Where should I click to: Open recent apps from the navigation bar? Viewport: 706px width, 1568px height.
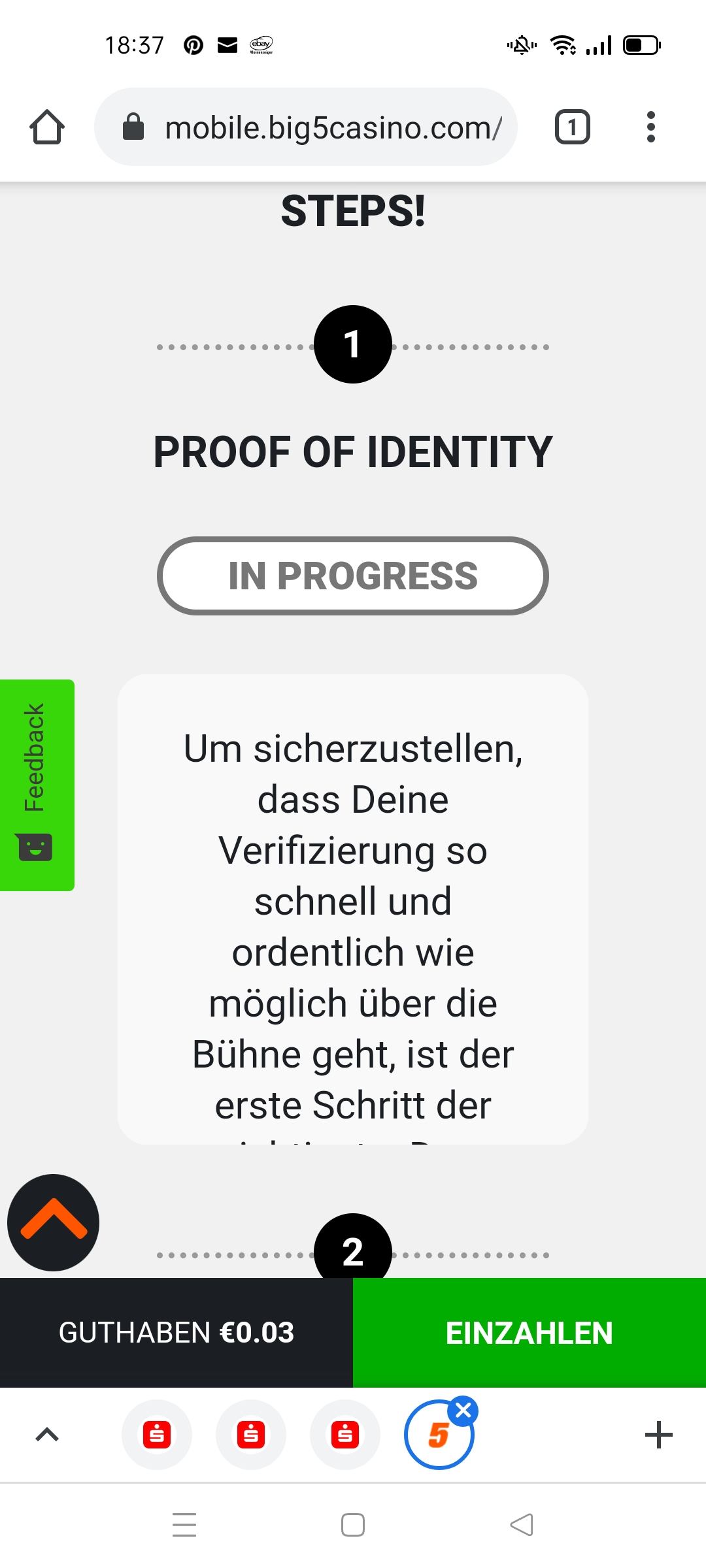click(x=184, y=1525)
